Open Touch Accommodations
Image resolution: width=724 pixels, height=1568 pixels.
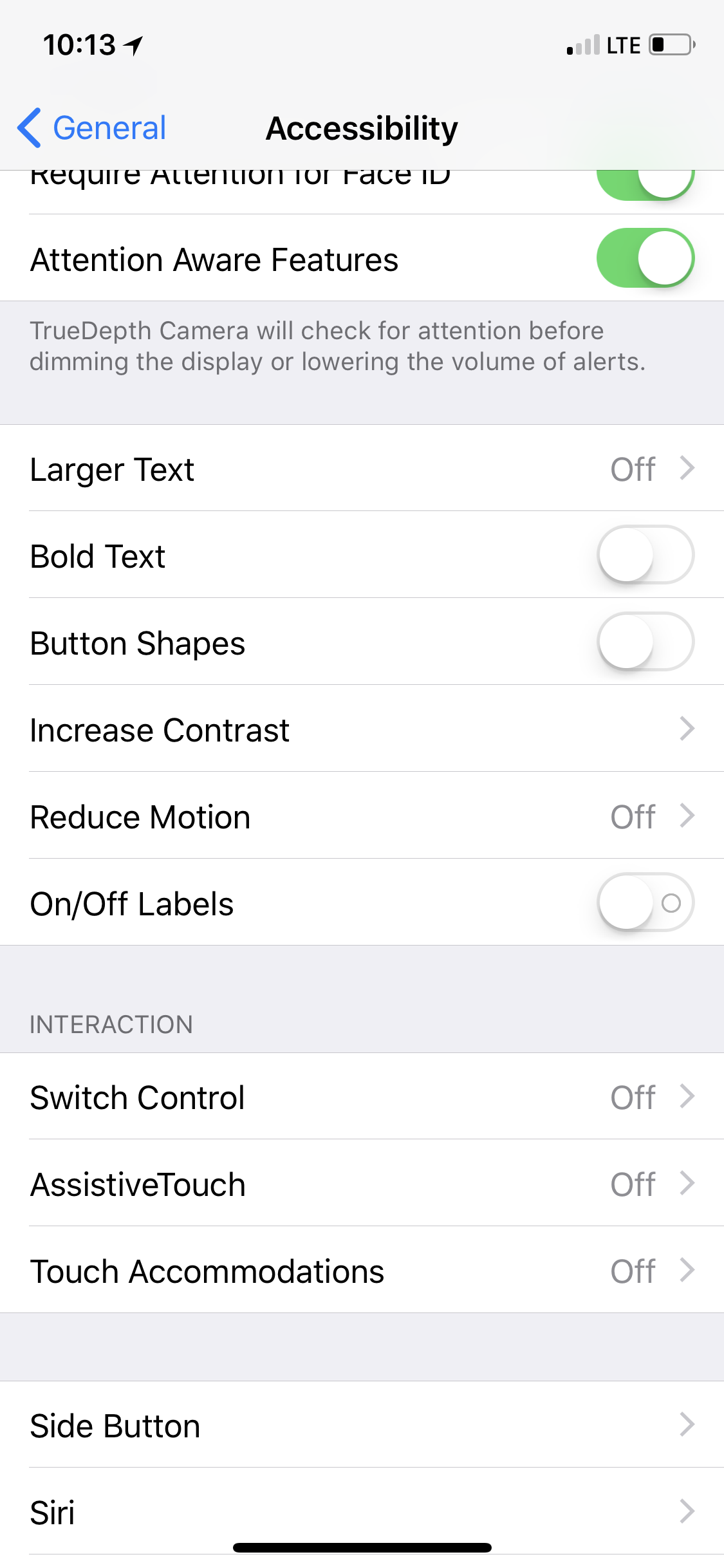pyautogui.click(x=362, y=1271)
